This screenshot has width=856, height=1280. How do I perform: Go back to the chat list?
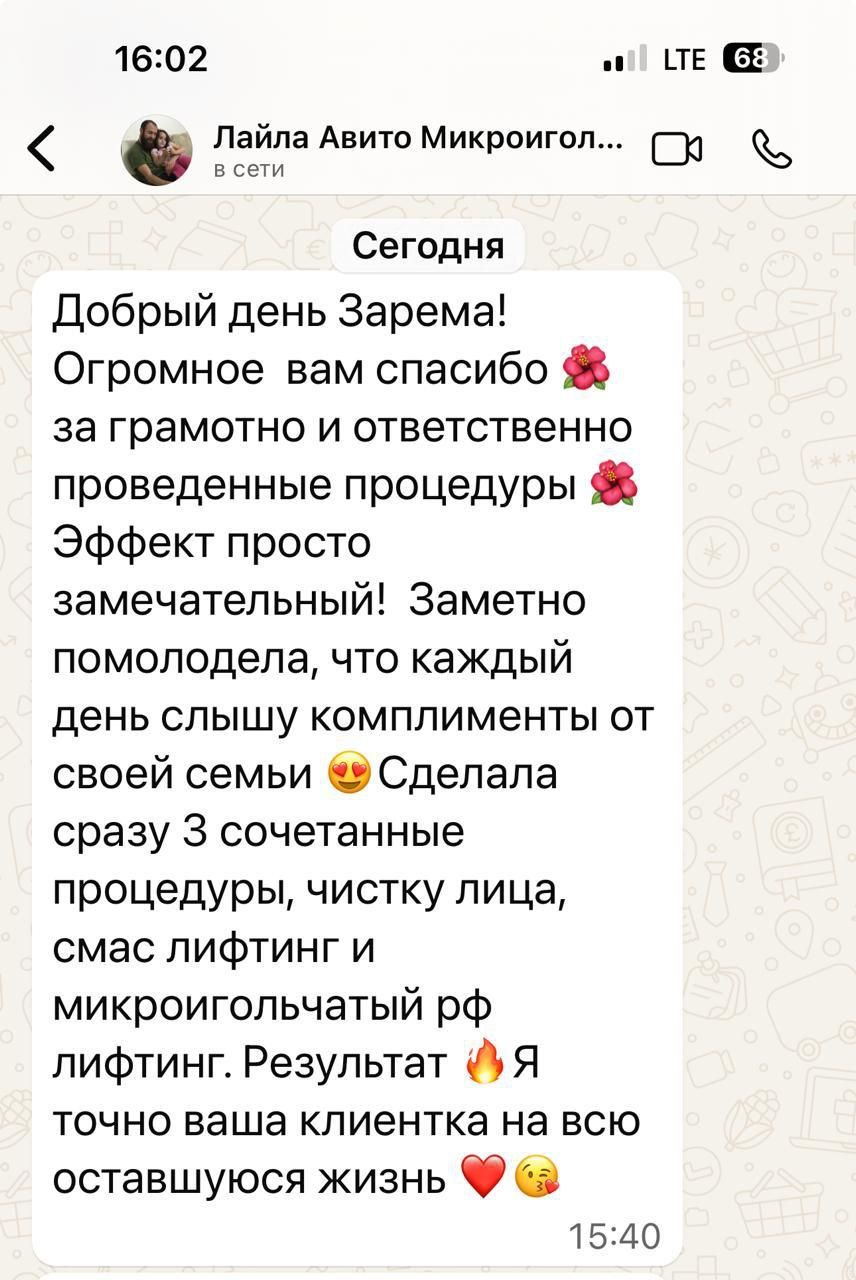click(x=42, y=150)
